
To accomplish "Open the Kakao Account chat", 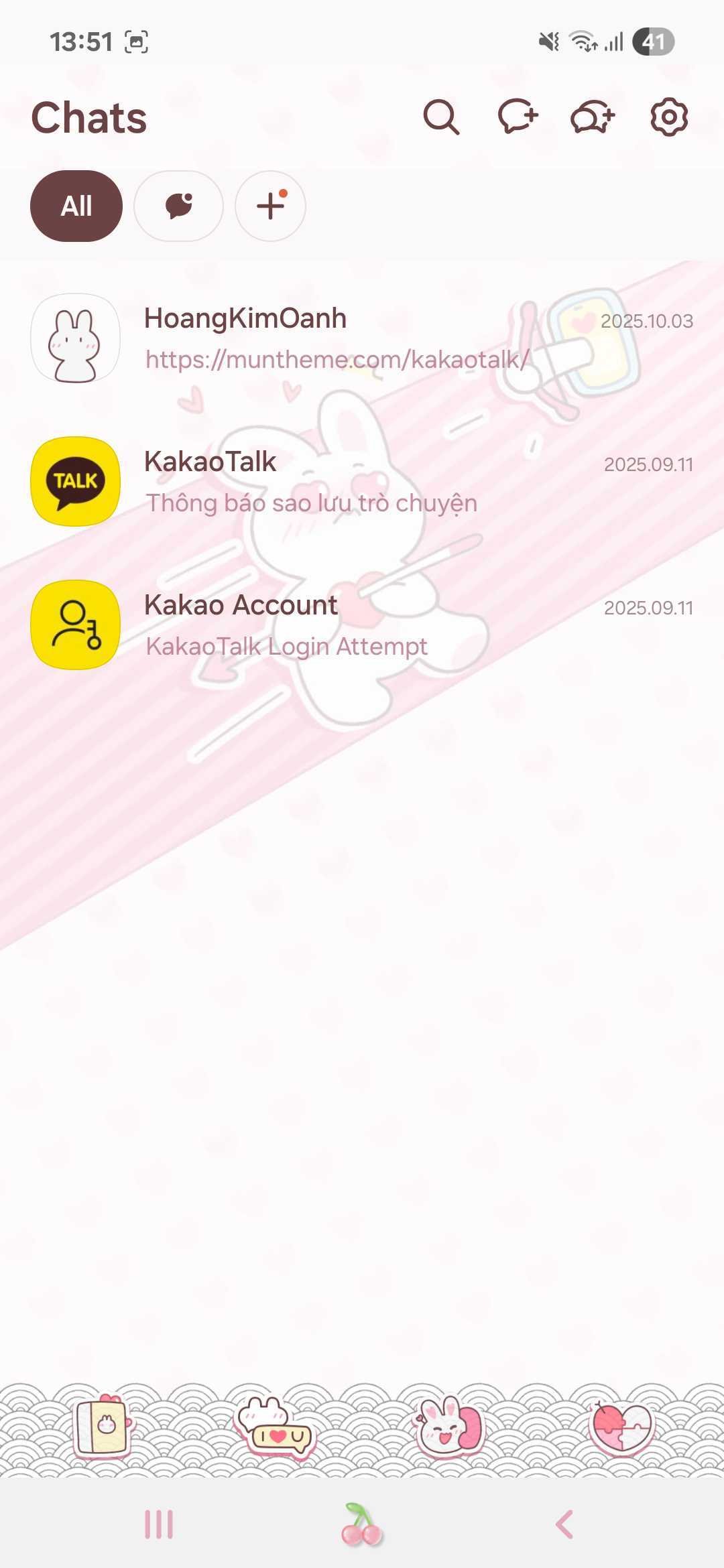I will pyautogui.click(x=362, y=625).
